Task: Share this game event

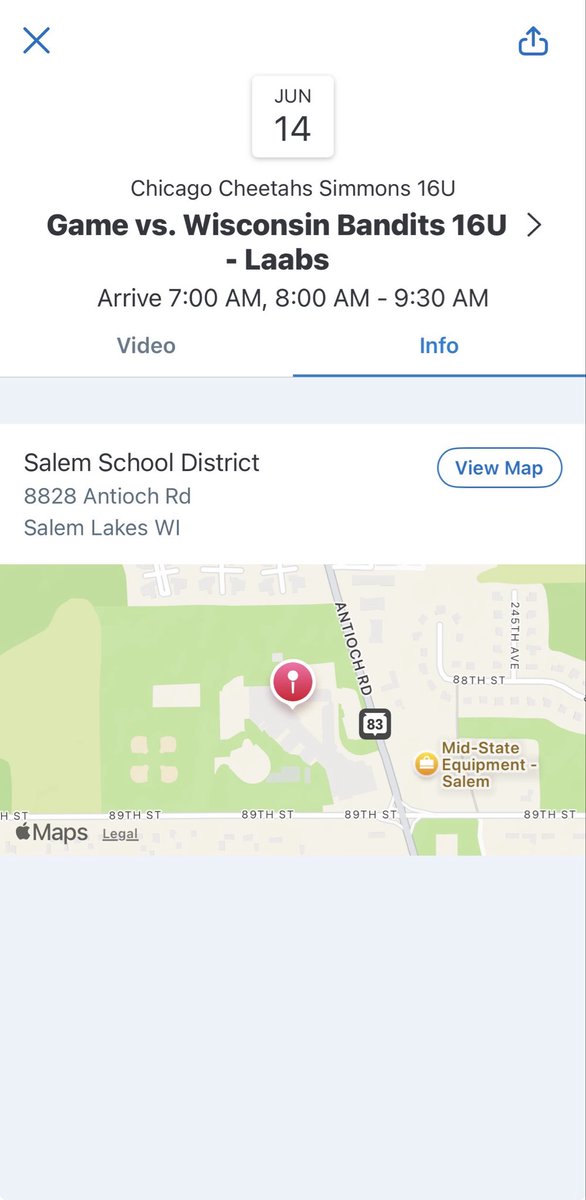Action: click(x=533, y=40)
